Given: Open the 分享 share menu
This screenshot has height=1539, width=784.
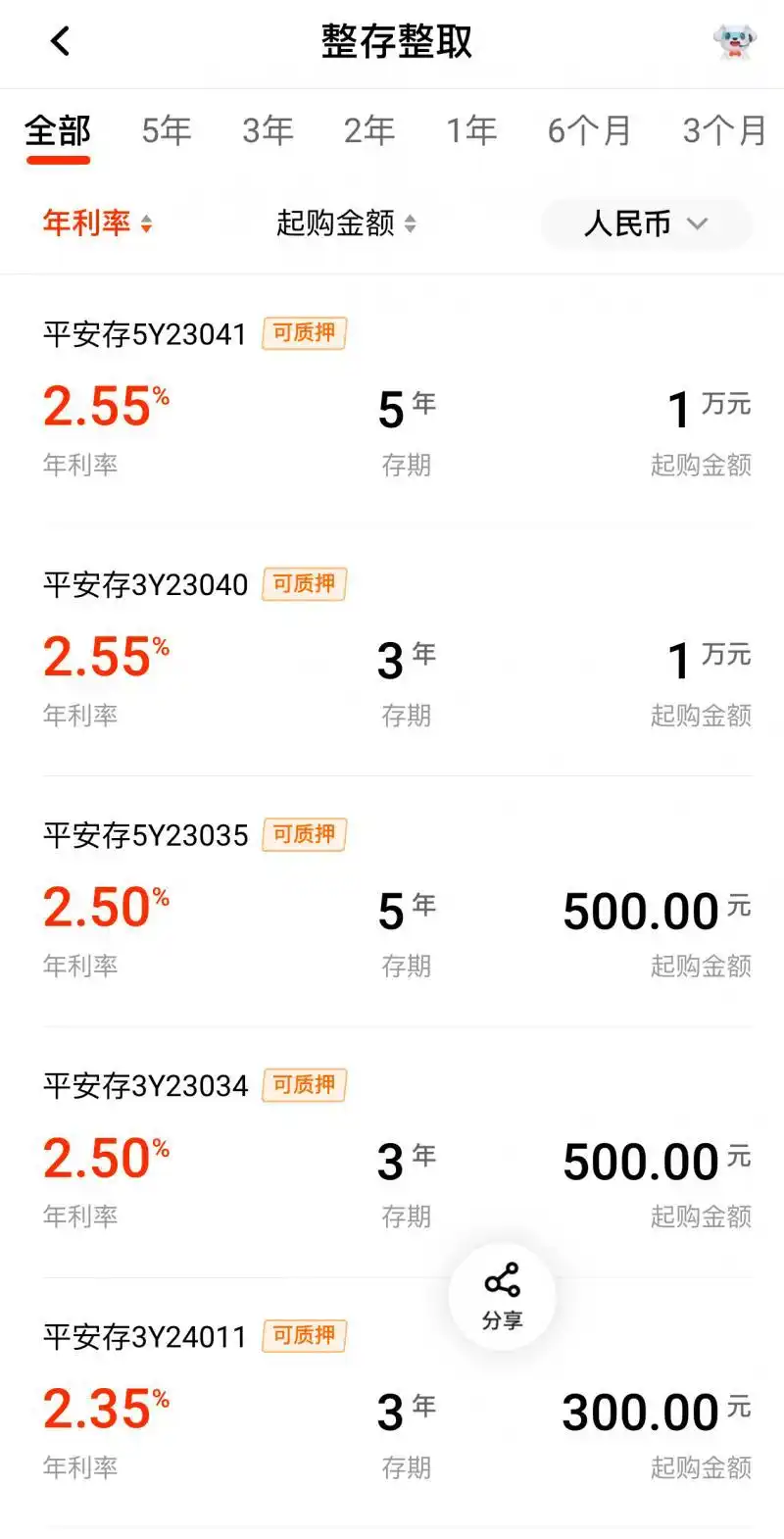Looking at the screenshot, I should 502,1296.
